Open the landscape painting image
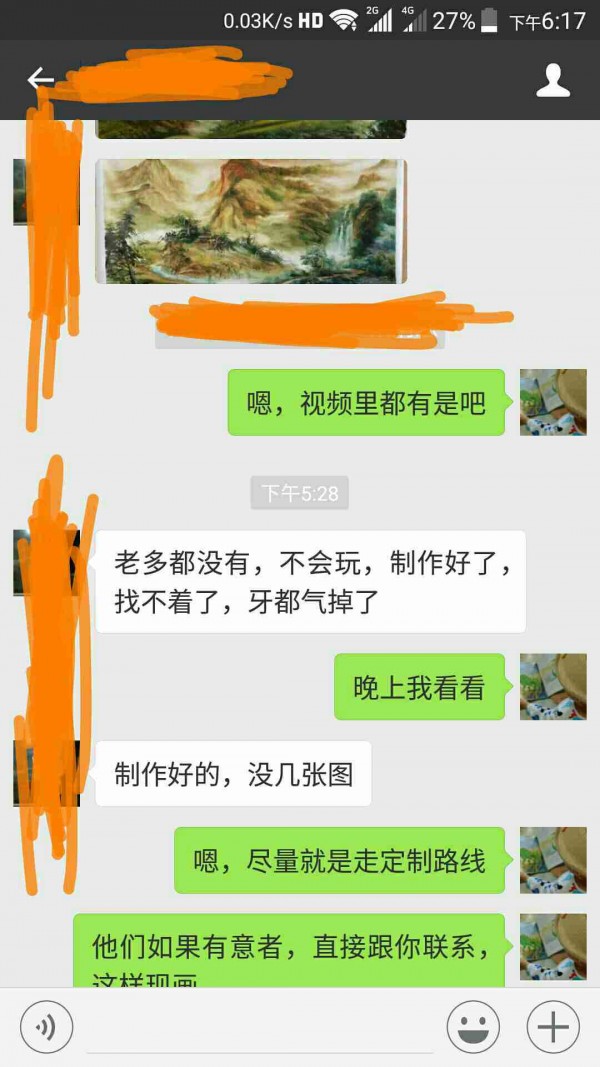The image size is (600, 1067). pos(250,221)
